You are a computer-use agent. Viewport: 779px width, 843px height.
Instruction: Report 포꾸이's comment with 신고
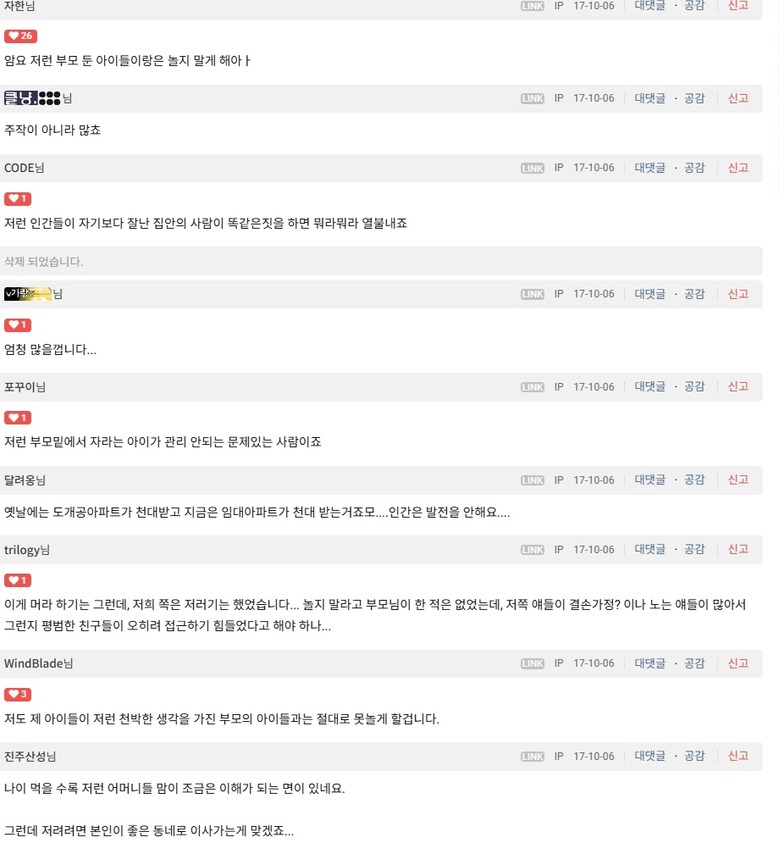pos(738,386)
